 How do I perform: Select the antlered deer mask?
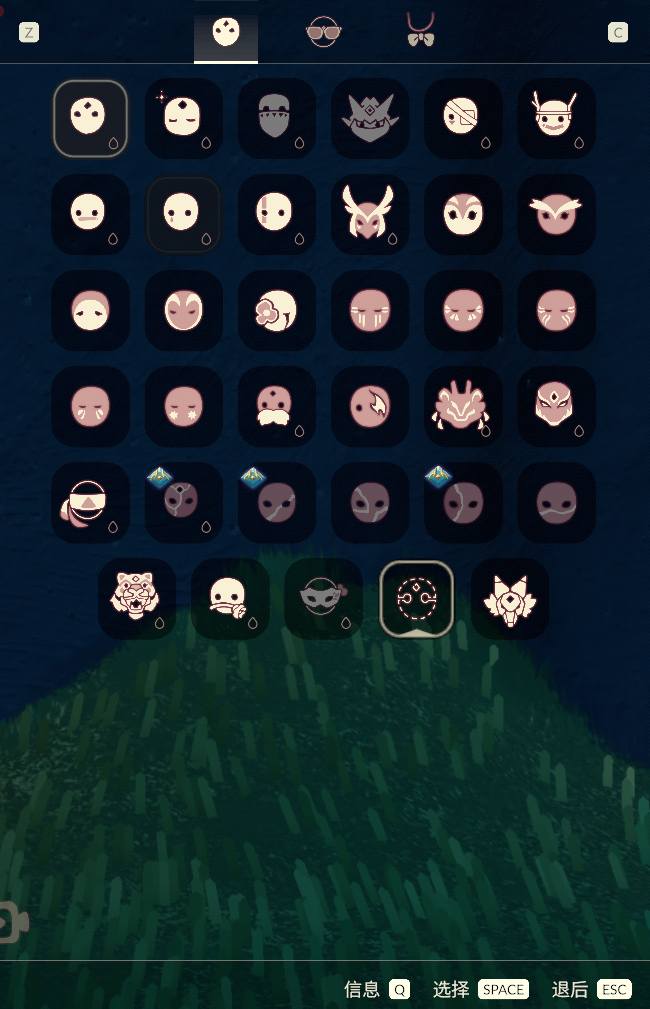pos(369,214)
